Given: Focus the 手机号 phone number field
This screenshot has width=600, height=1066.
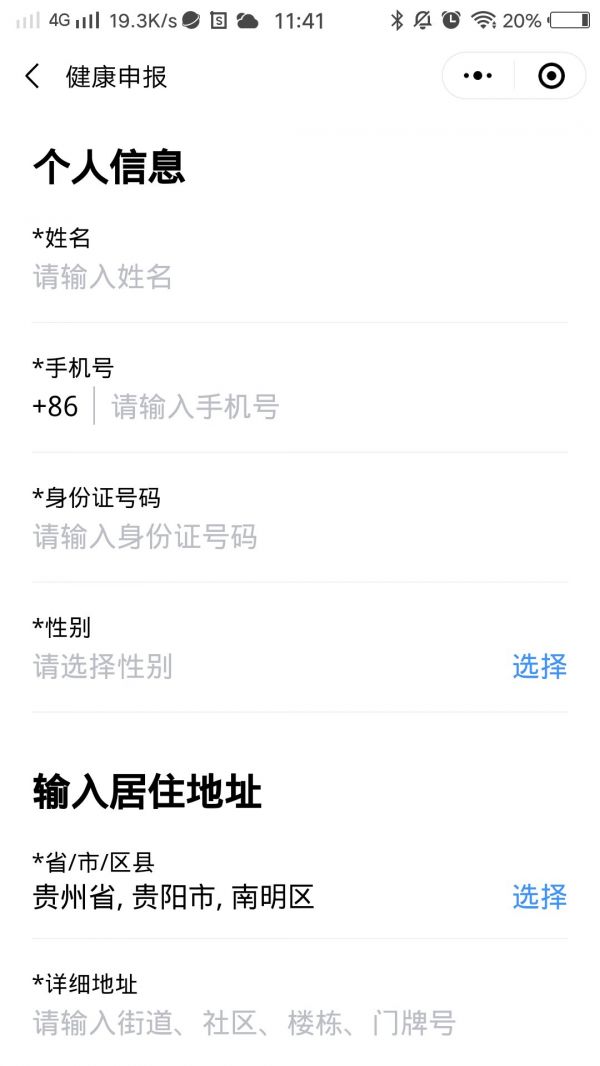Looking at the screenshot, I should 338,407.
